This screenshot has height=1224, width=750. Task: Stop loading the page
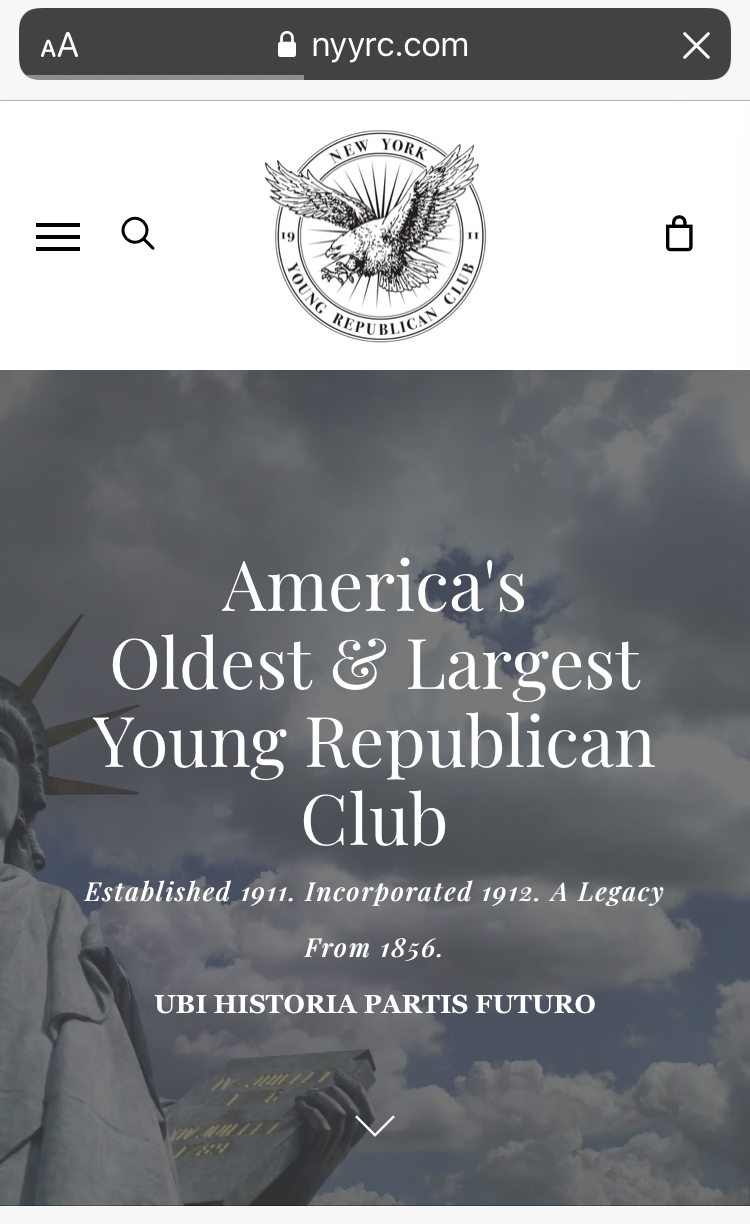coord(696,45)
